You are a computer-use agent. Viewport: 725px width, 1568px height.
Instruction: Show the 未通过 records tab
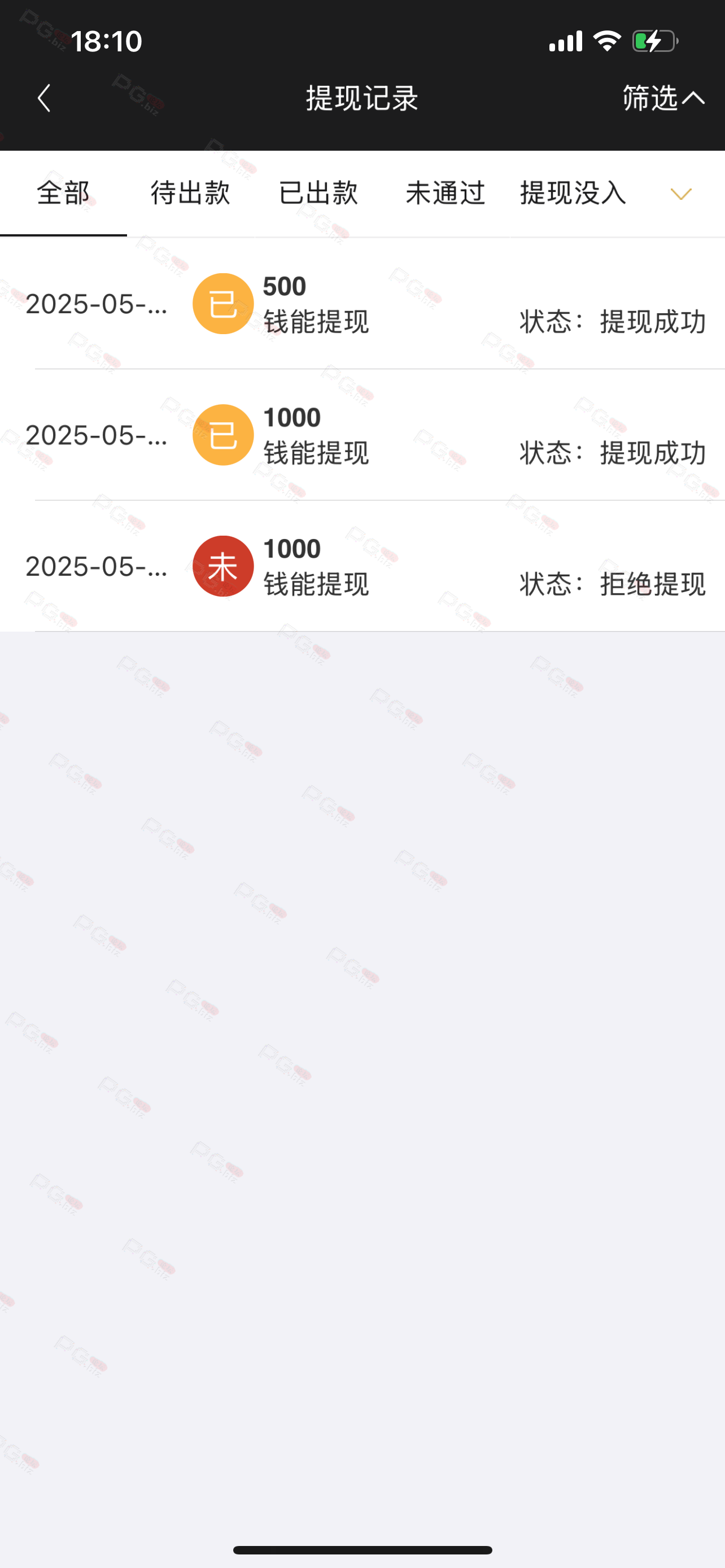445,194
